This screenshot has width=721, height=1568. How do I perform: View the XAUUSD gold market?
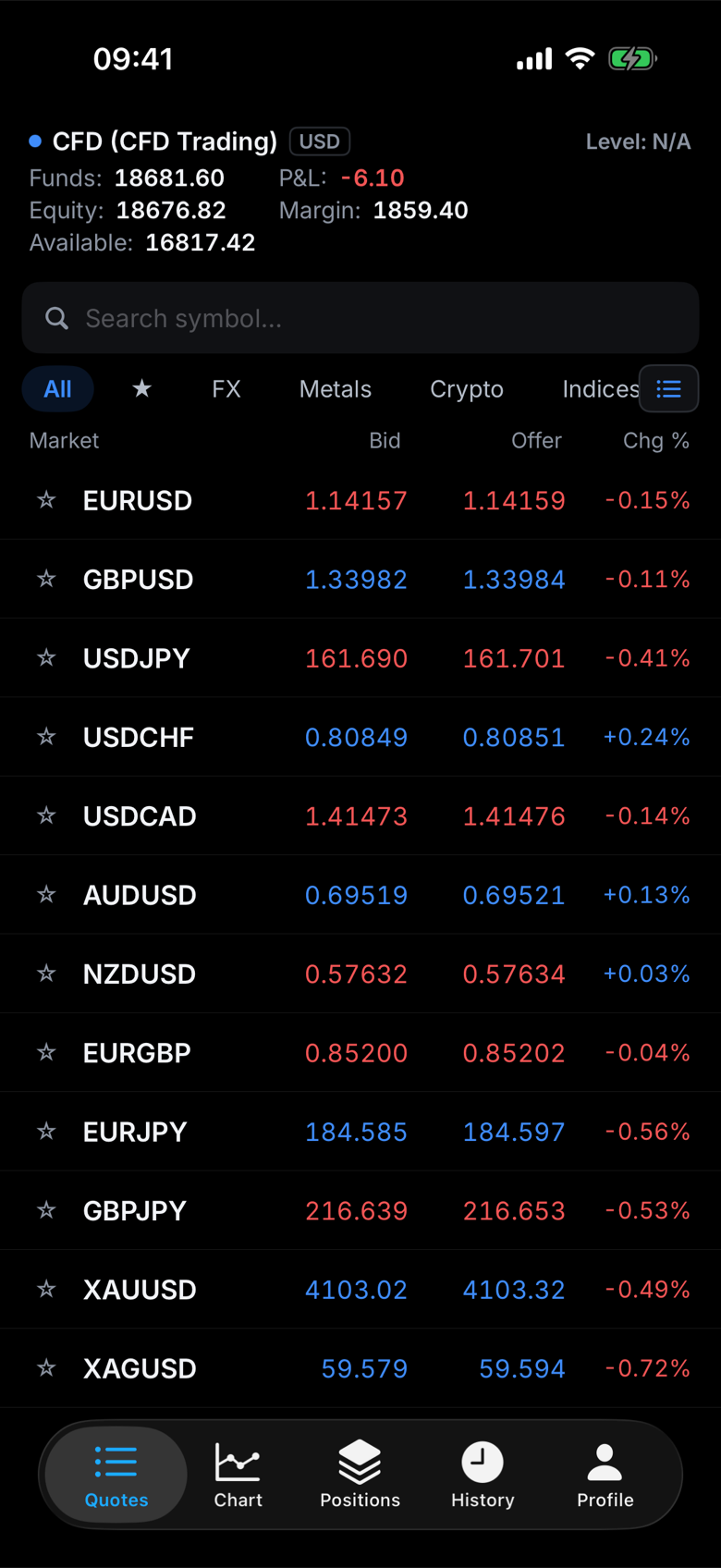[x=360, y=1289]
